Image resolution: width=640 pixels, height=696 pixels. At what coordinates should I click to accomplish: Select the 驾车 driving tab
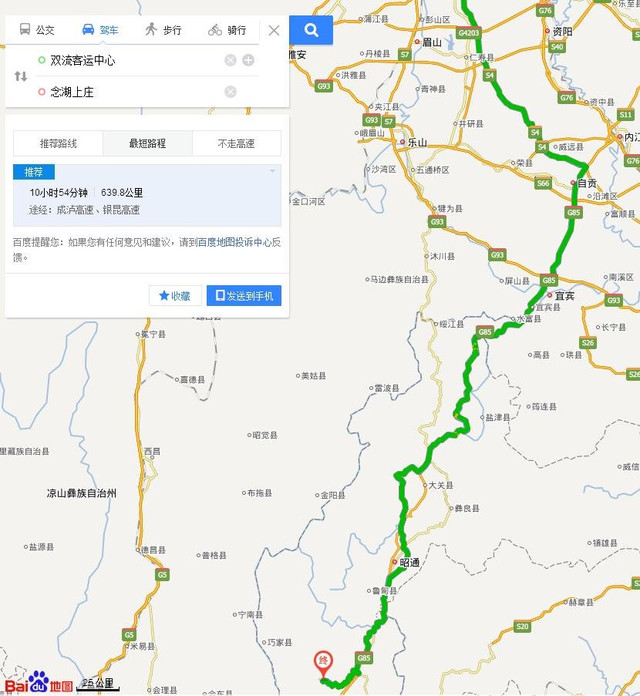tap(100, 30)
